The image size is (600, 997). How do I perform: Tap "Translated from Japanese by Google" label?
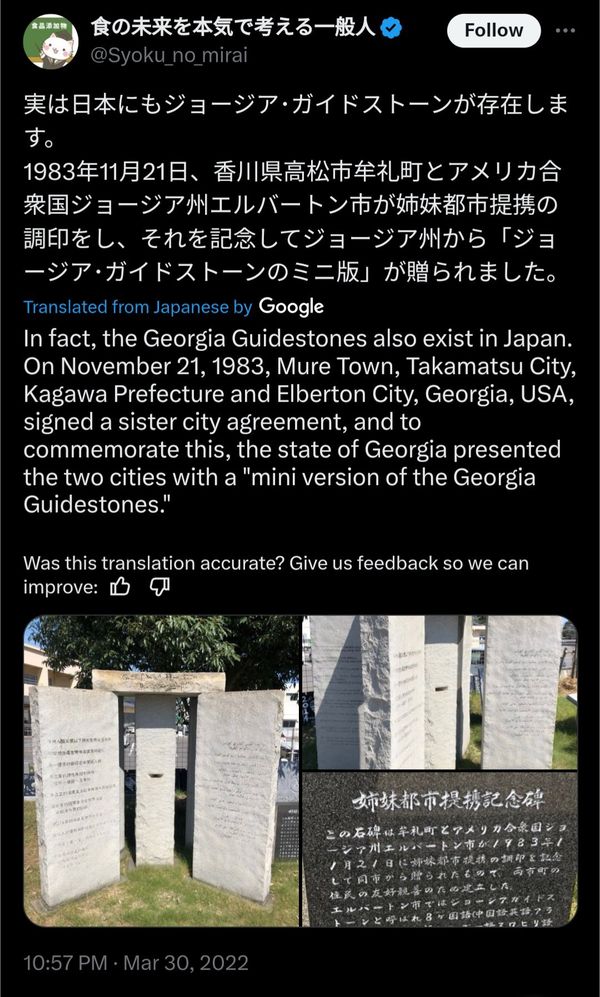point(173,306)
